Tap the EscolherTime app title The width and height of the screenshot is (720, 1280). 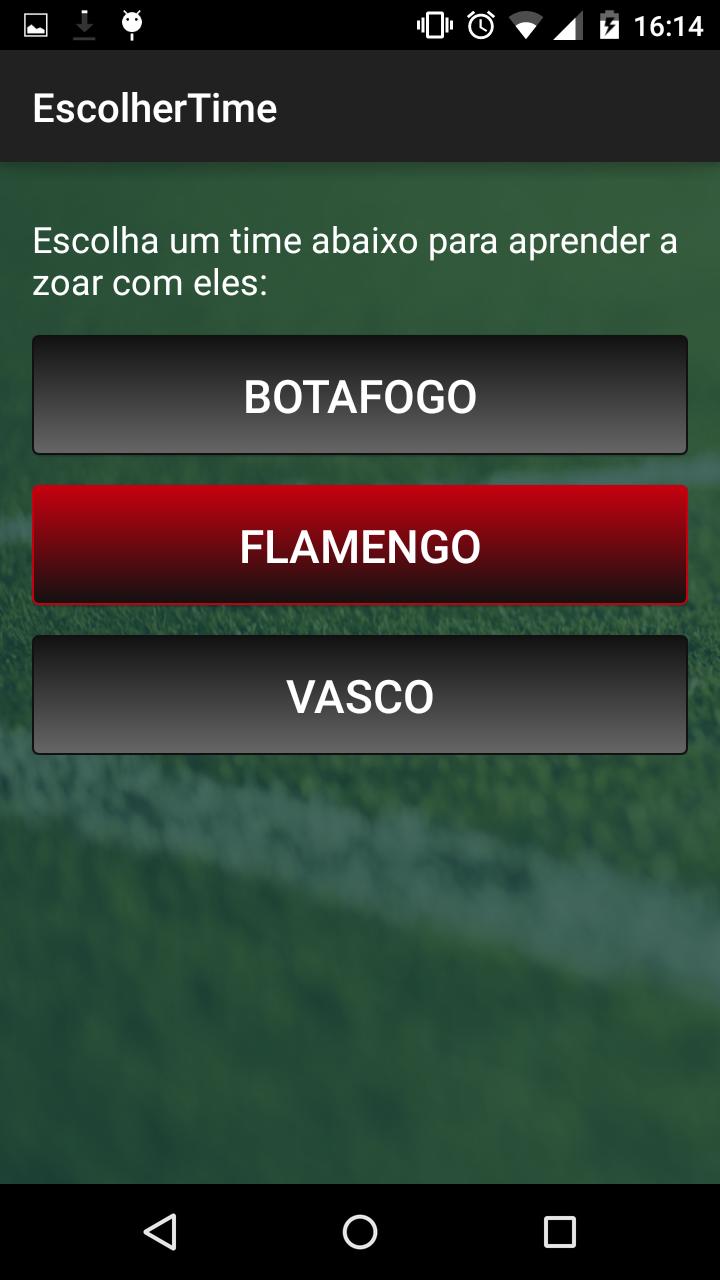click(155, 106)
